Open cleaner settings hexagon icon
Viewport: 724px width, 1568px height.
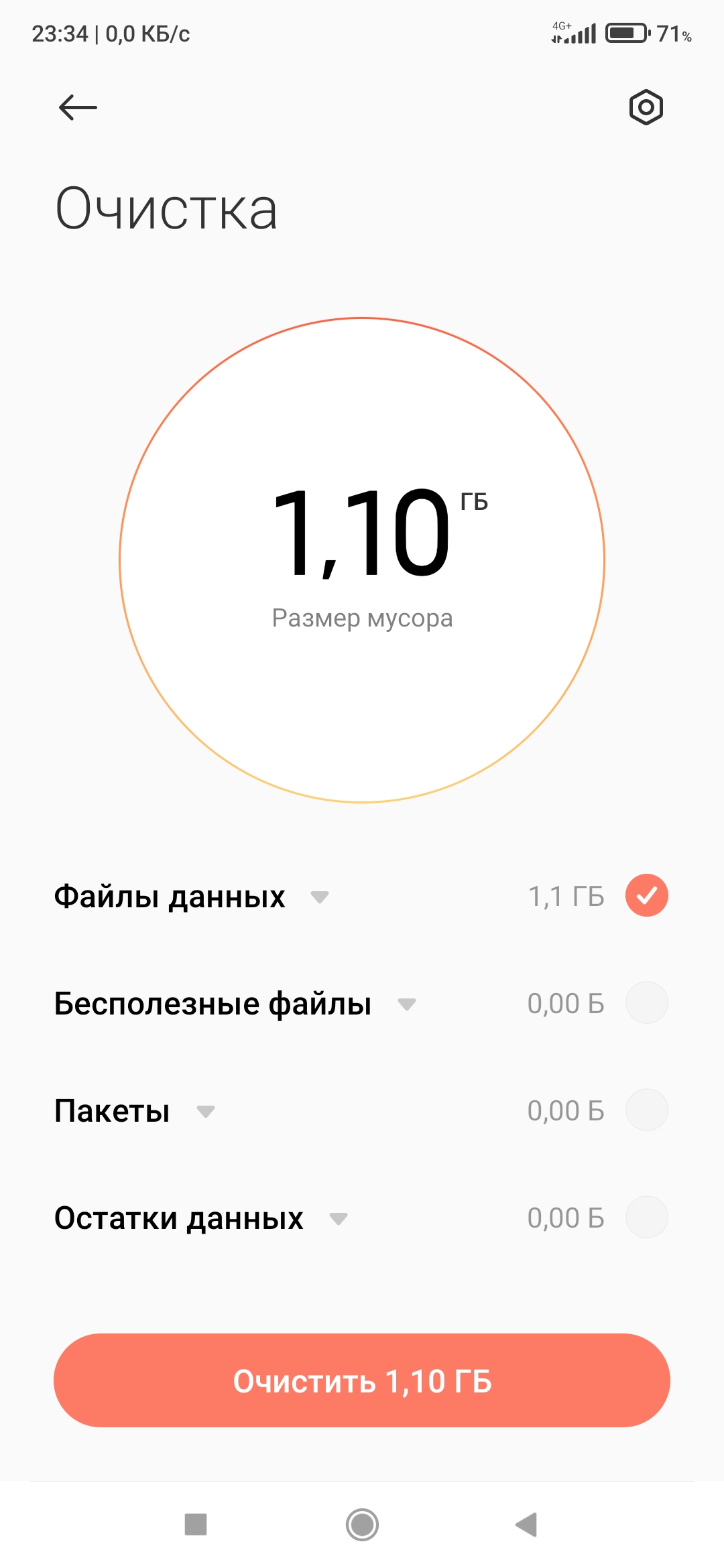pyautogui.click(x=646, y=107)
